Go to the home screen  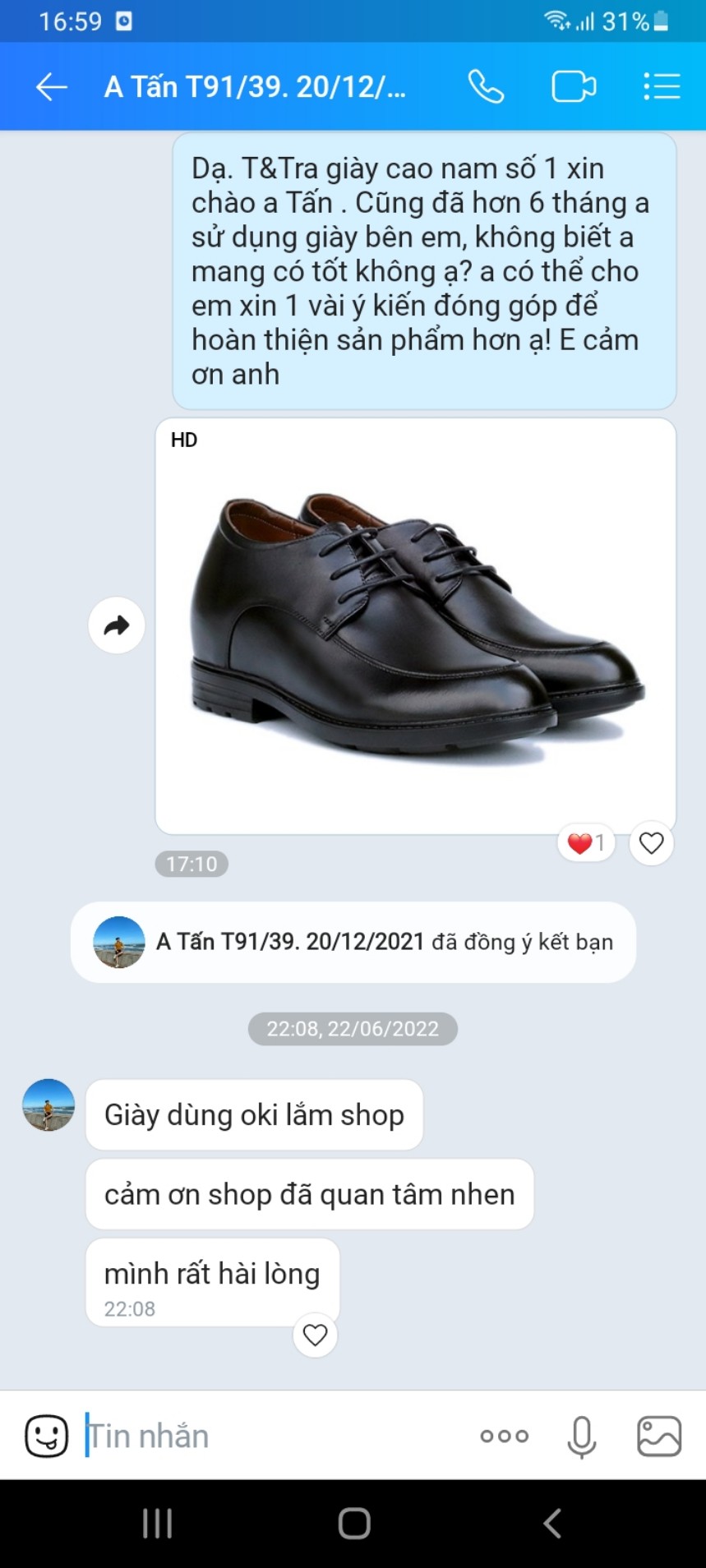[x=353, y=1523]
